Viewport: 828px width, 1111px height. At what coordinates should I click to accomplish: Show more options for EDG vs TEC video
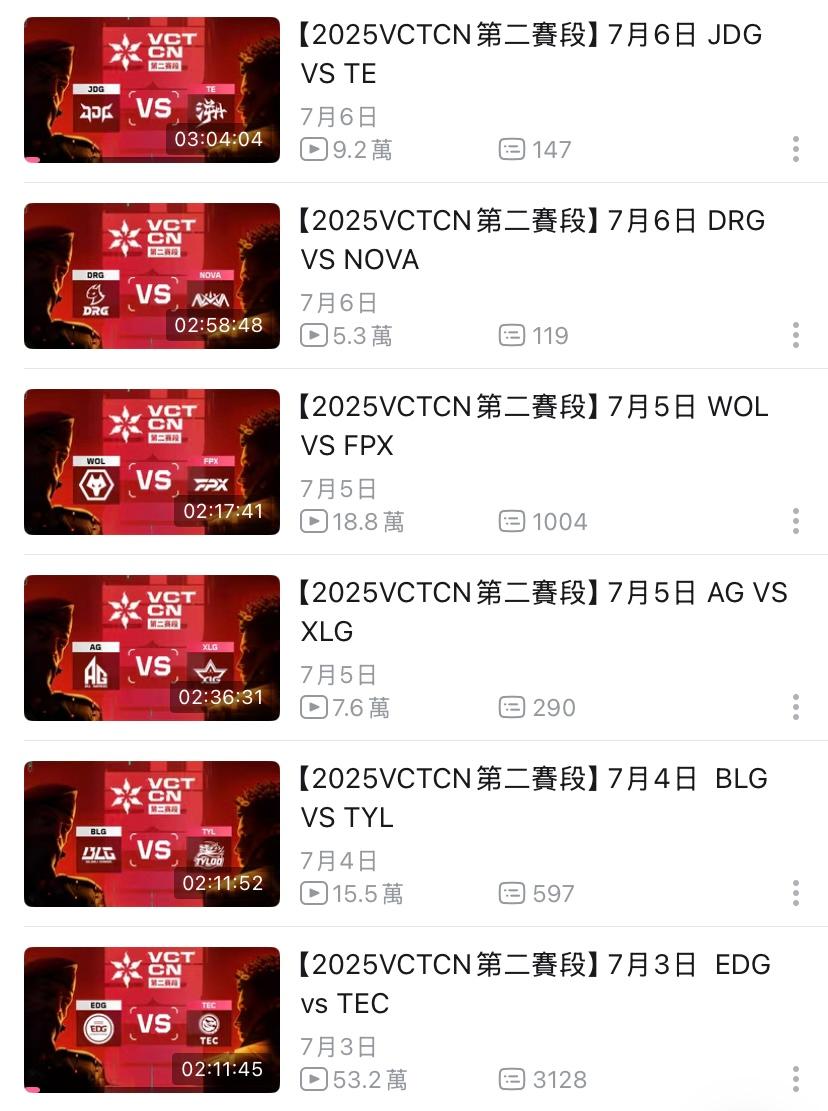[x=795, y=1079]
